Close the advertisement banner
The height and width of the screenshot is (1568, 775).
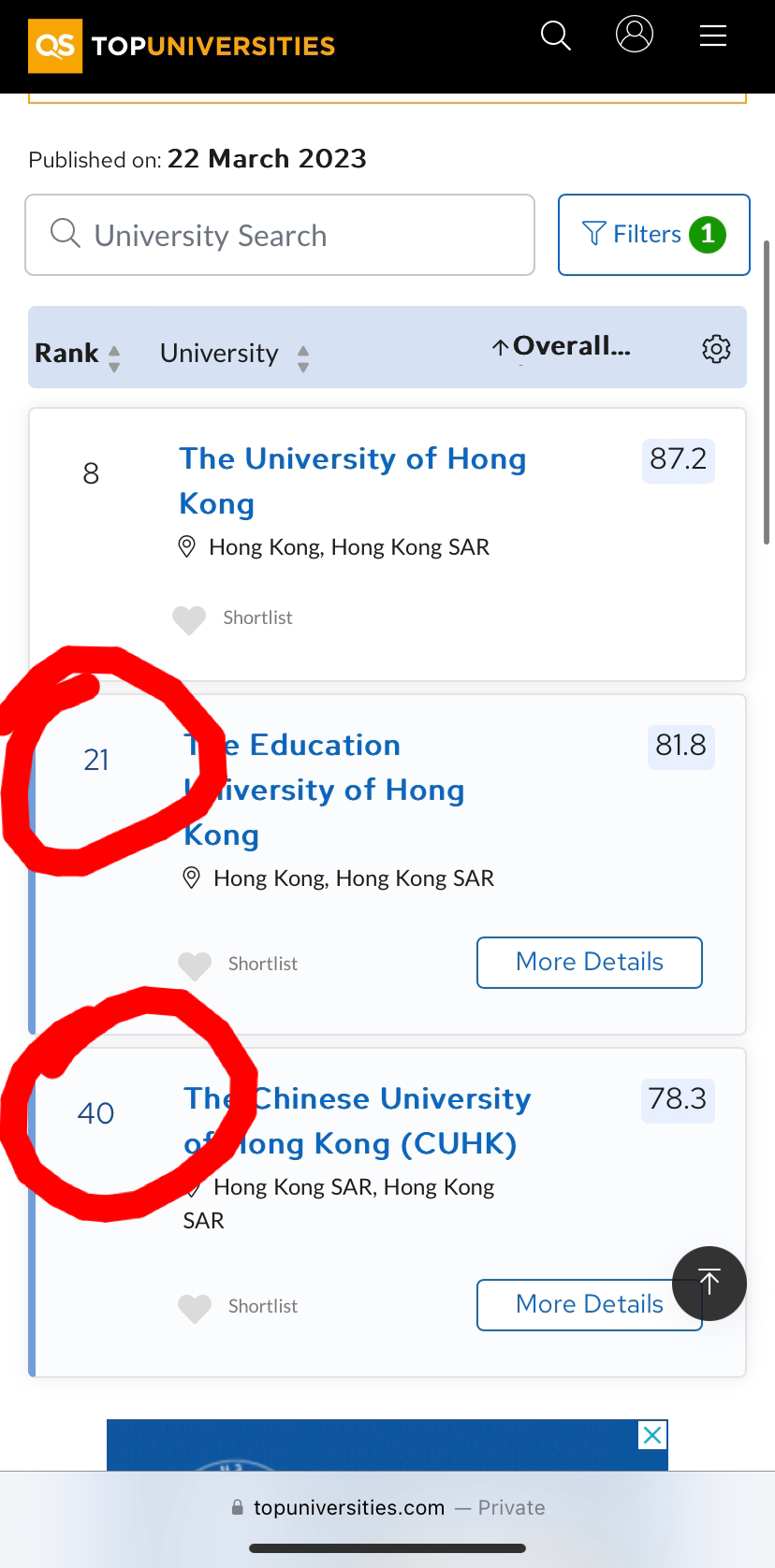pos(652,1435)
